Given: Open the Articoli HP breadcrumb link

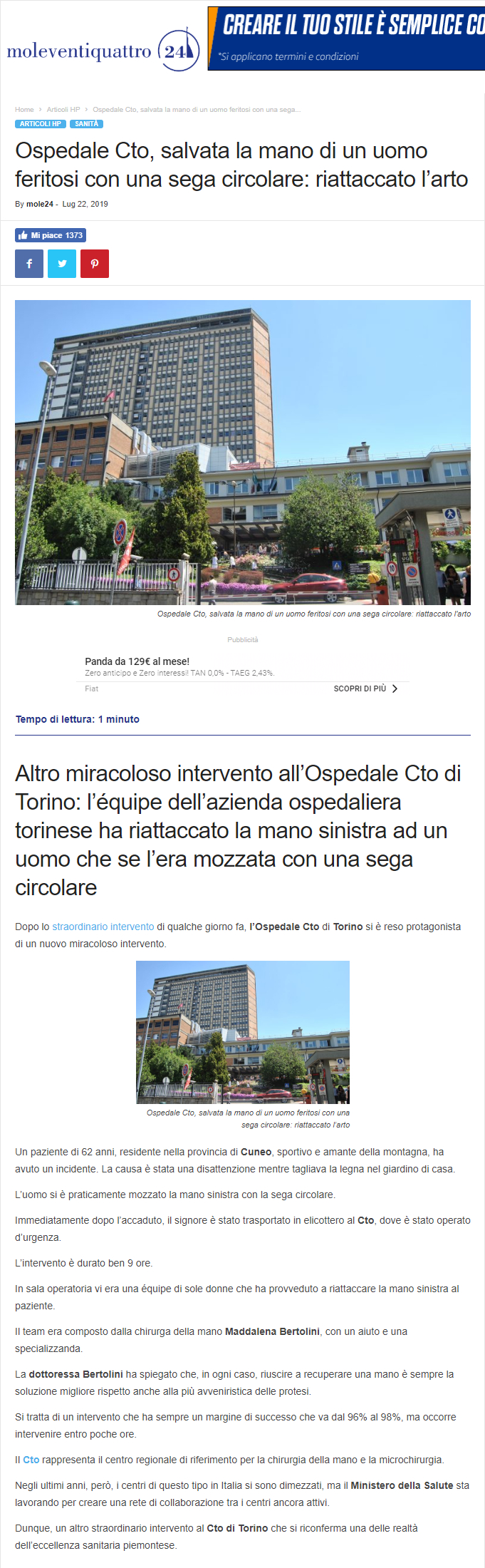Looking at the screenshot, I should coord(63,110).
